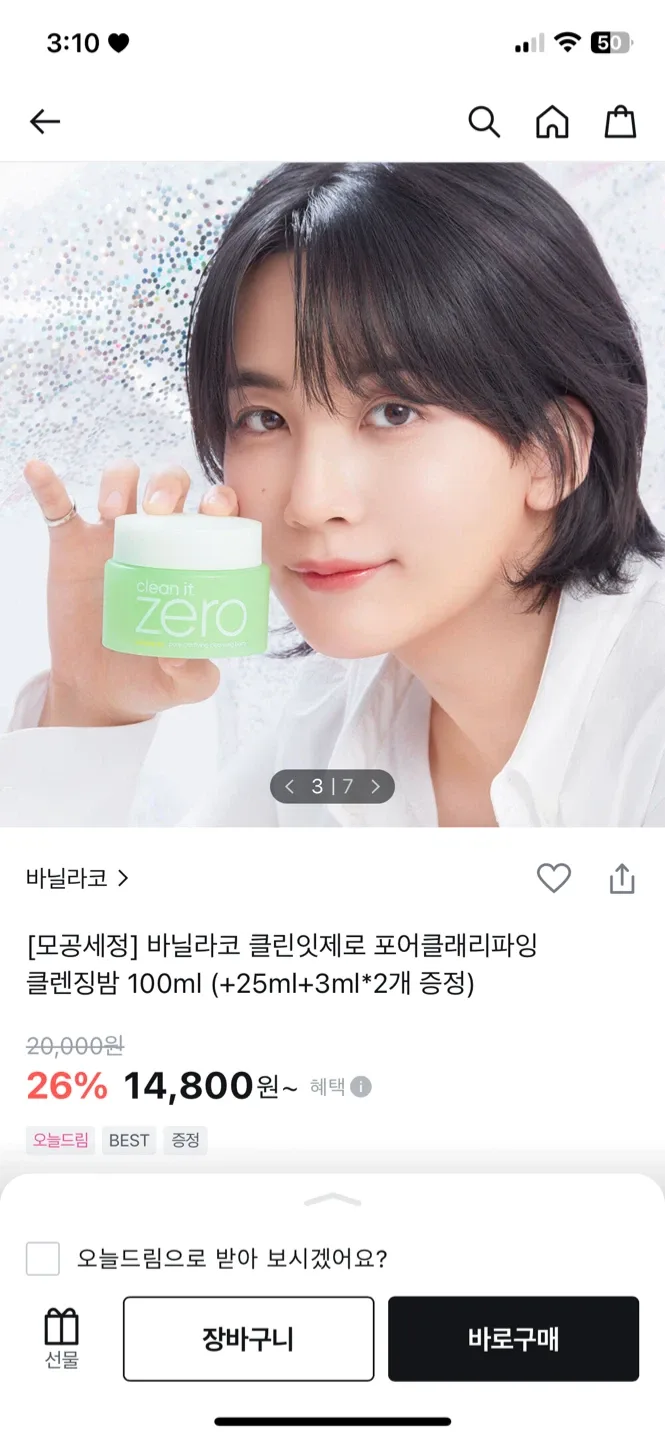Viewport: 665px width, 1440px height.
Task: Show the next product image
Action: 375,786
